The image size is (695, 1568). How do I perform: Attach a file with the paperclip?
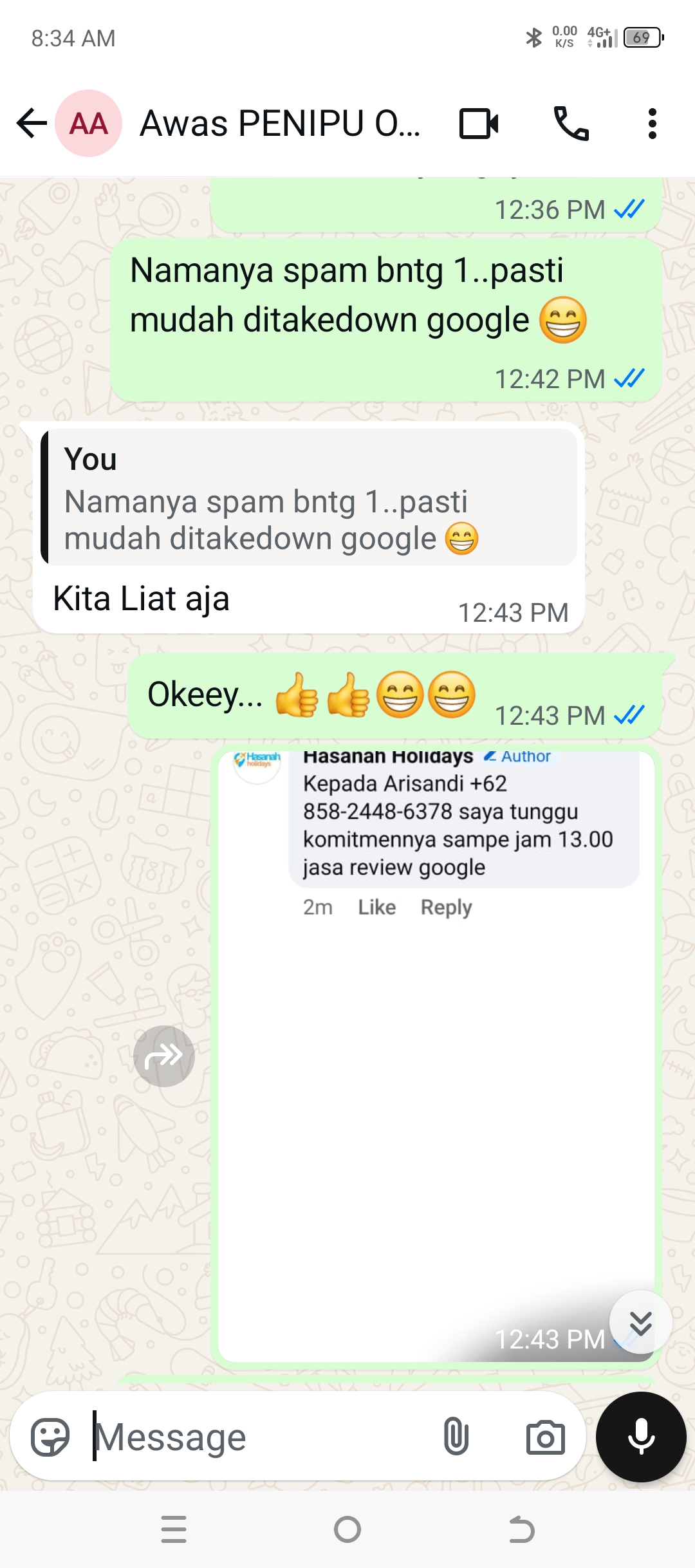point(456,1437)
